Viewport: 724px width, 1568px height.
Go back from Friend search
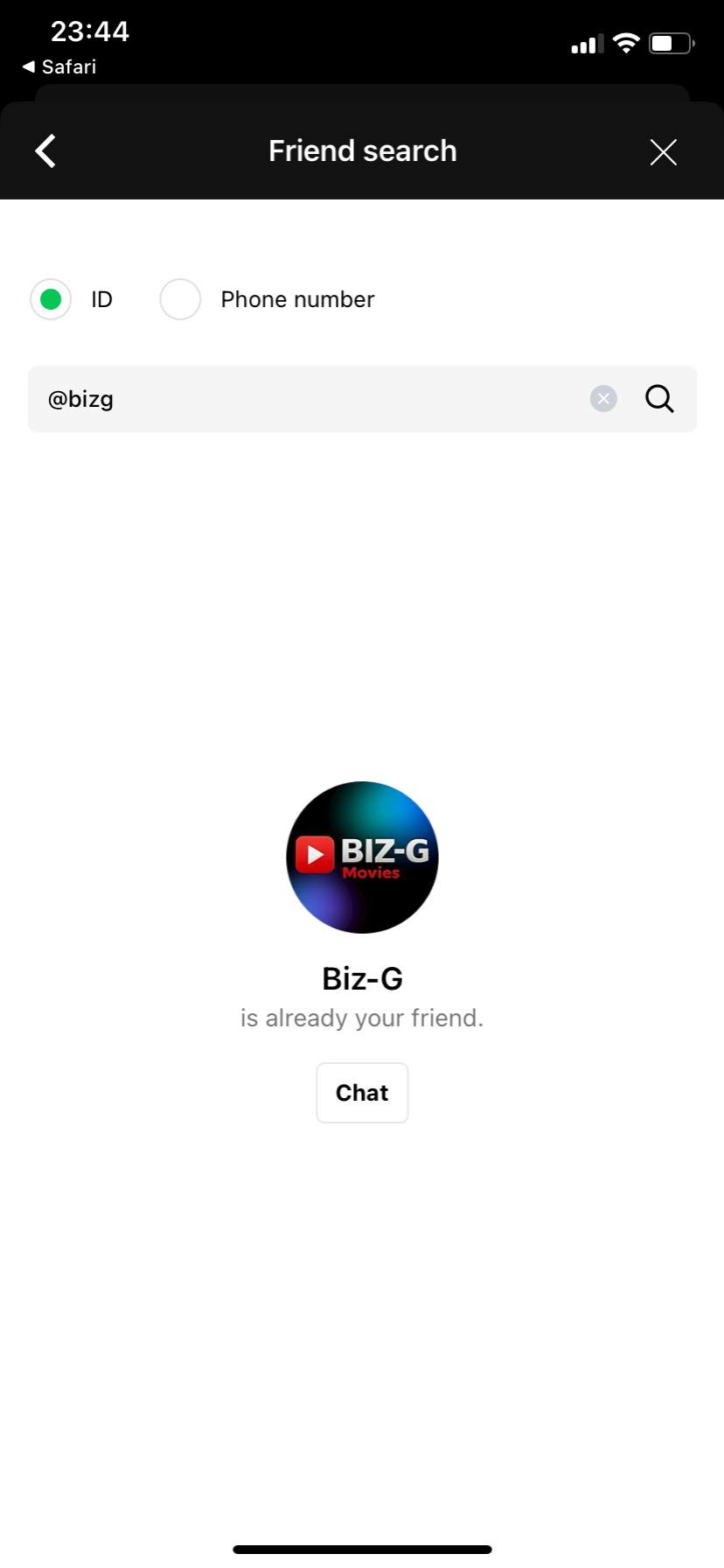(x=45, y=151)
